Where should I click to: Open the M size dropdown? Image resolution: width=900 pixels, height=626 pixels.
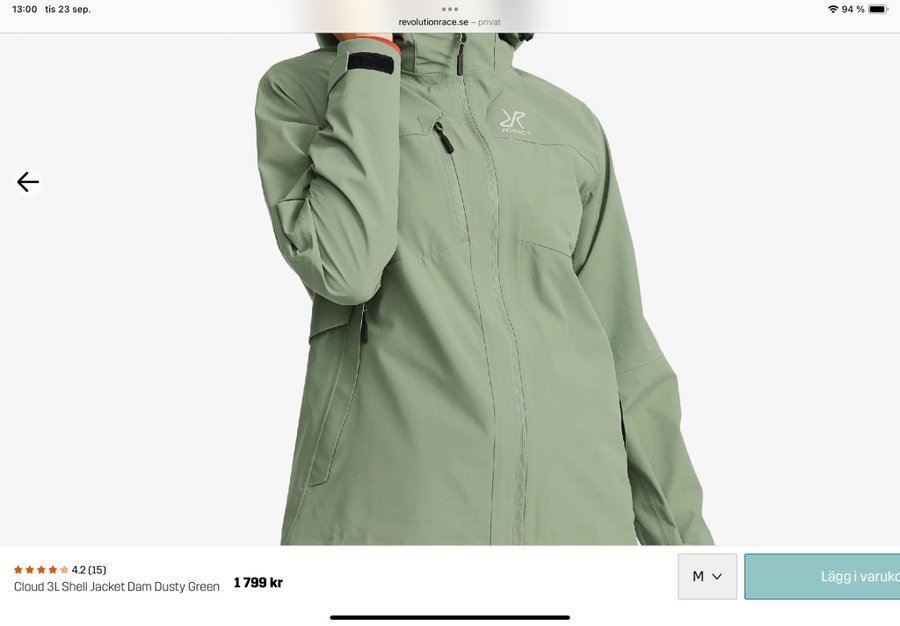[x=707, y=576]
